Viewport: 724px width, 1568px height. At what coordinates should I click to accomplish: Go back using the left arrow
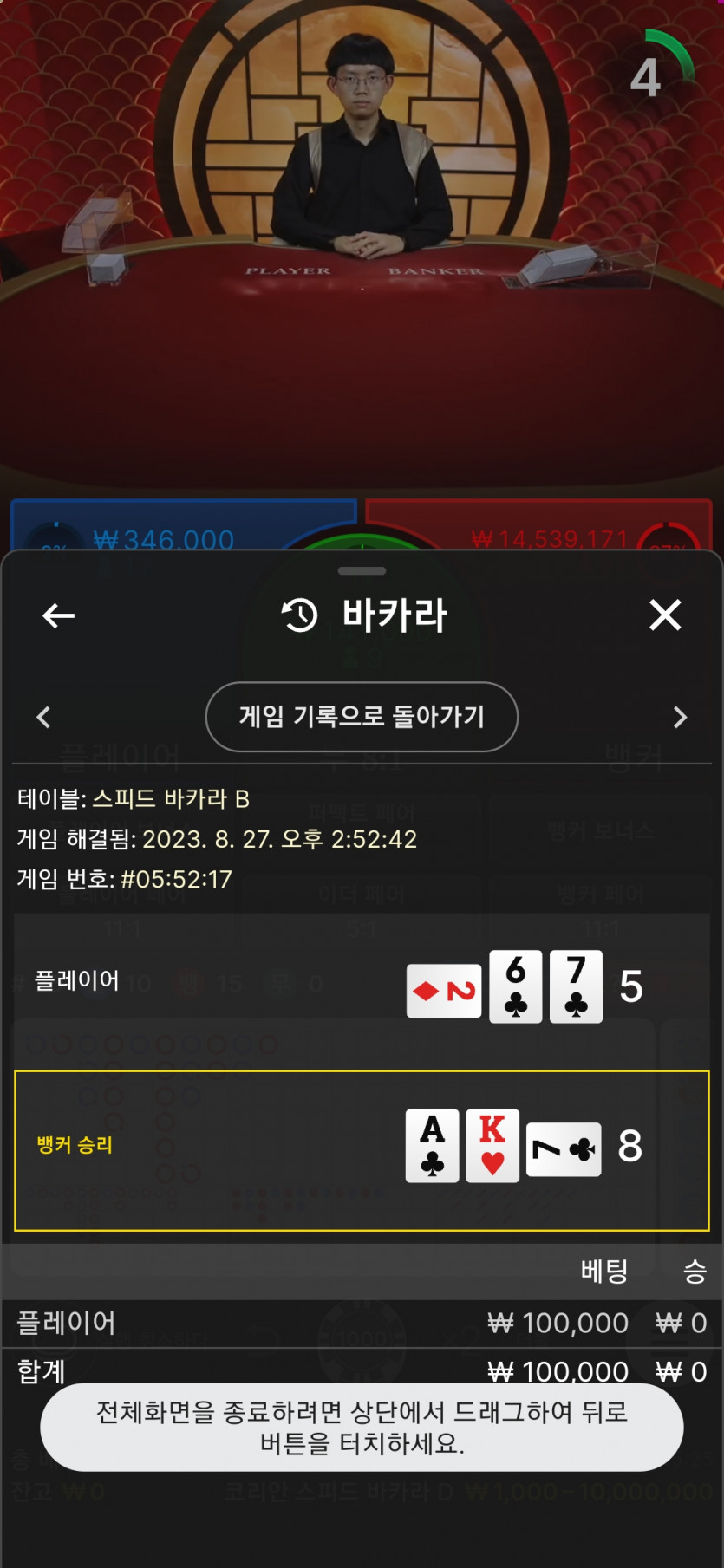click(x=58, y=615)
